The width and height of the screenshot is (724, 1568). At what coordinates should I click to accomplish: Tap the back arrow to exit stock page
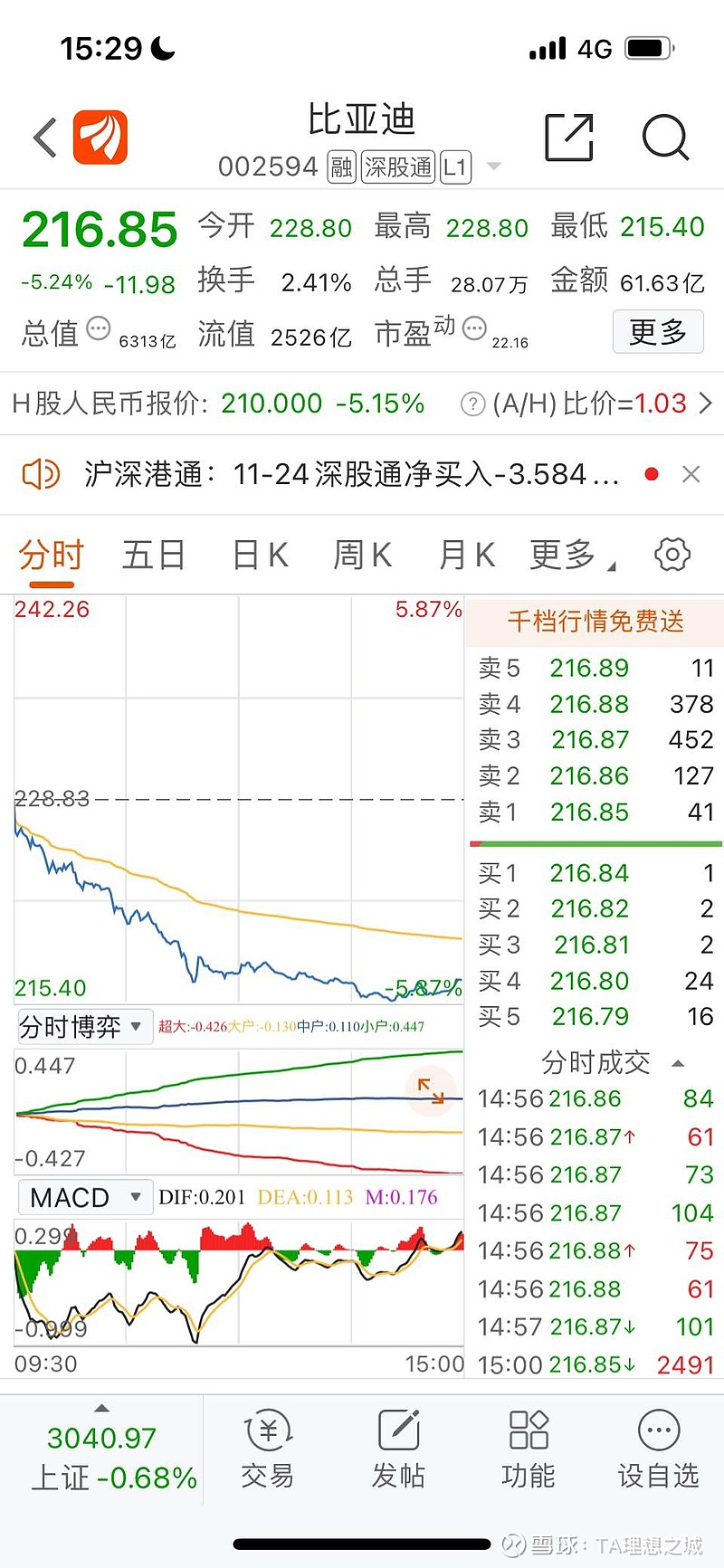(x=43, y=138)
